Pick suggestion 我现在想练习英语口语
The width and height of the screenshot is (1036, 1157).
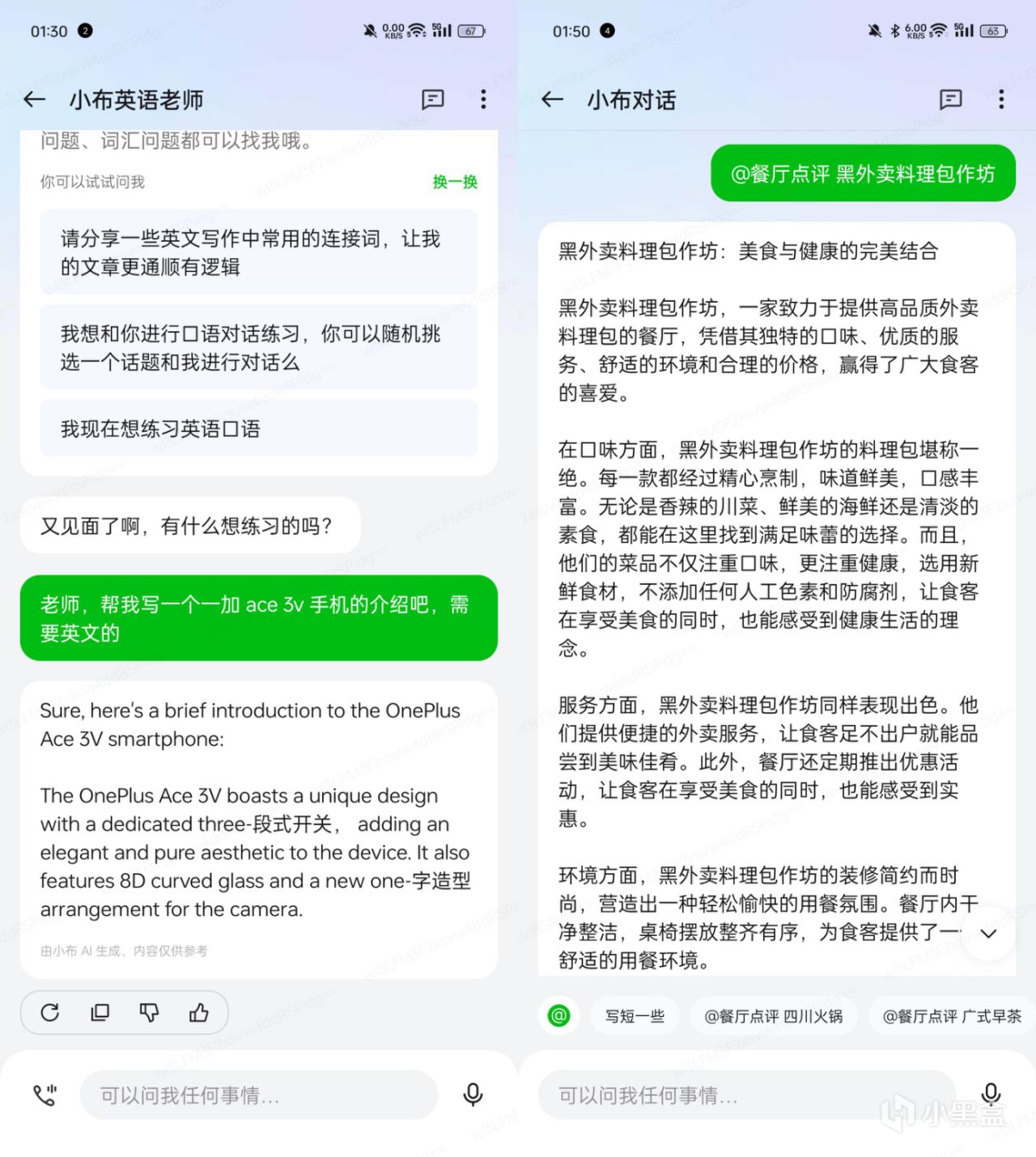259,429
